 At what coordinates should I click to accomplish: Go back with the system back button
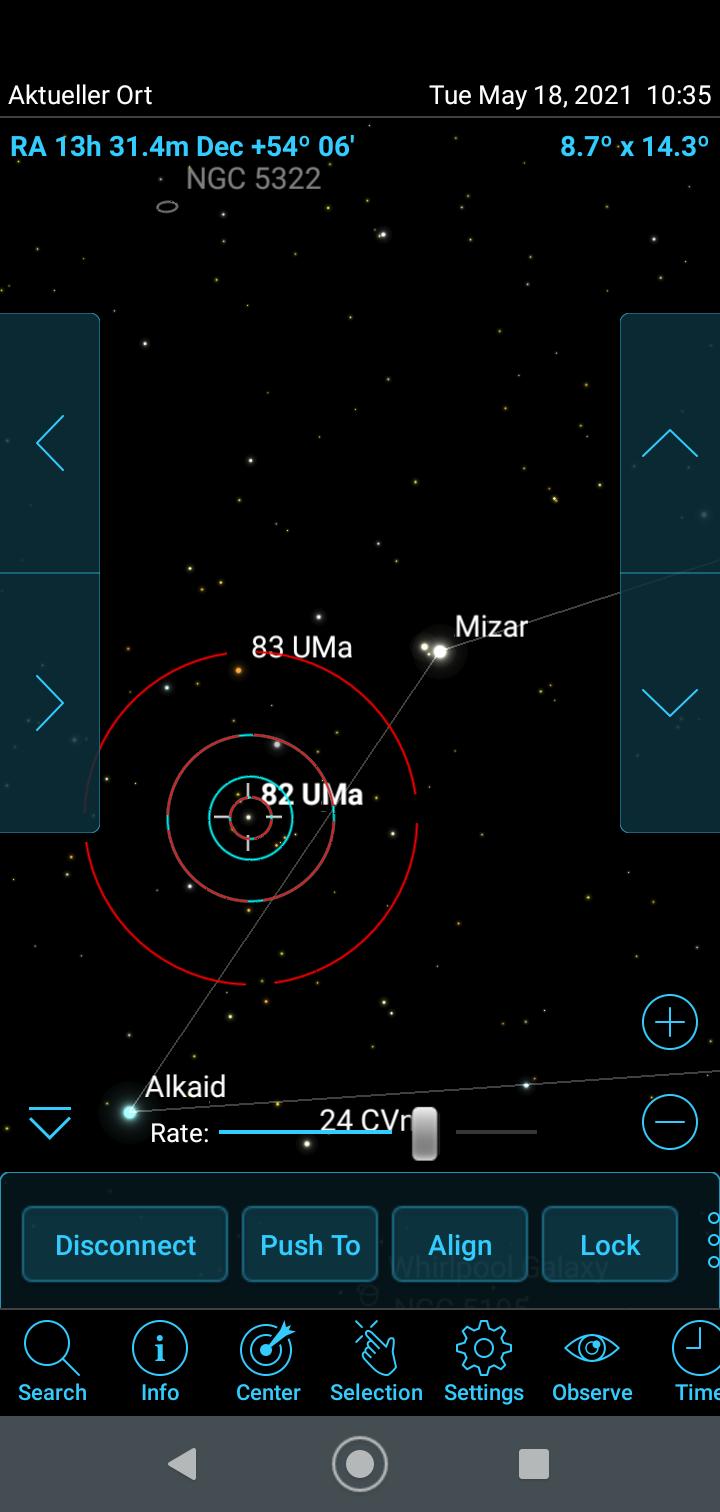tap(182, 1464)
